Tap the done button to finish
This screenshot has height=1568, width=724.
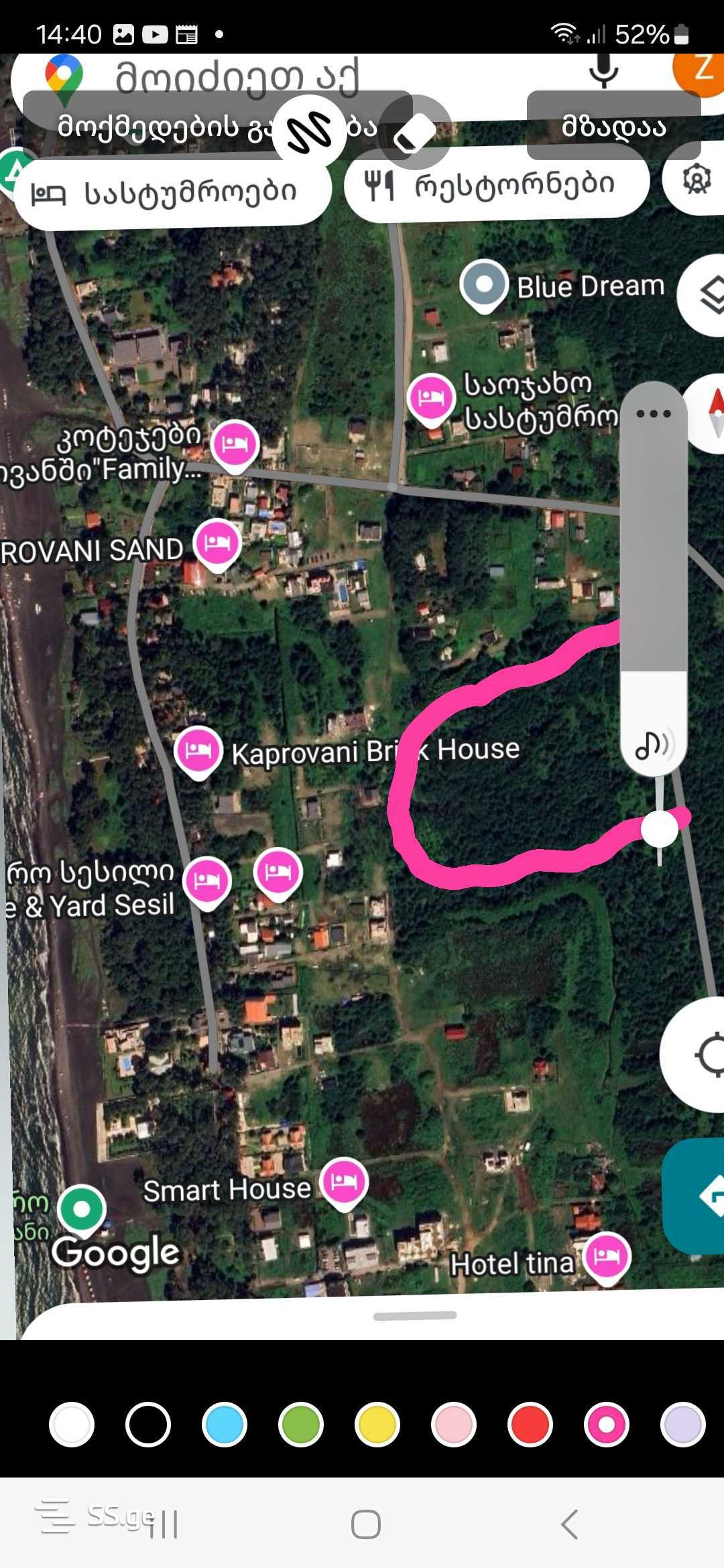point(613,125)
